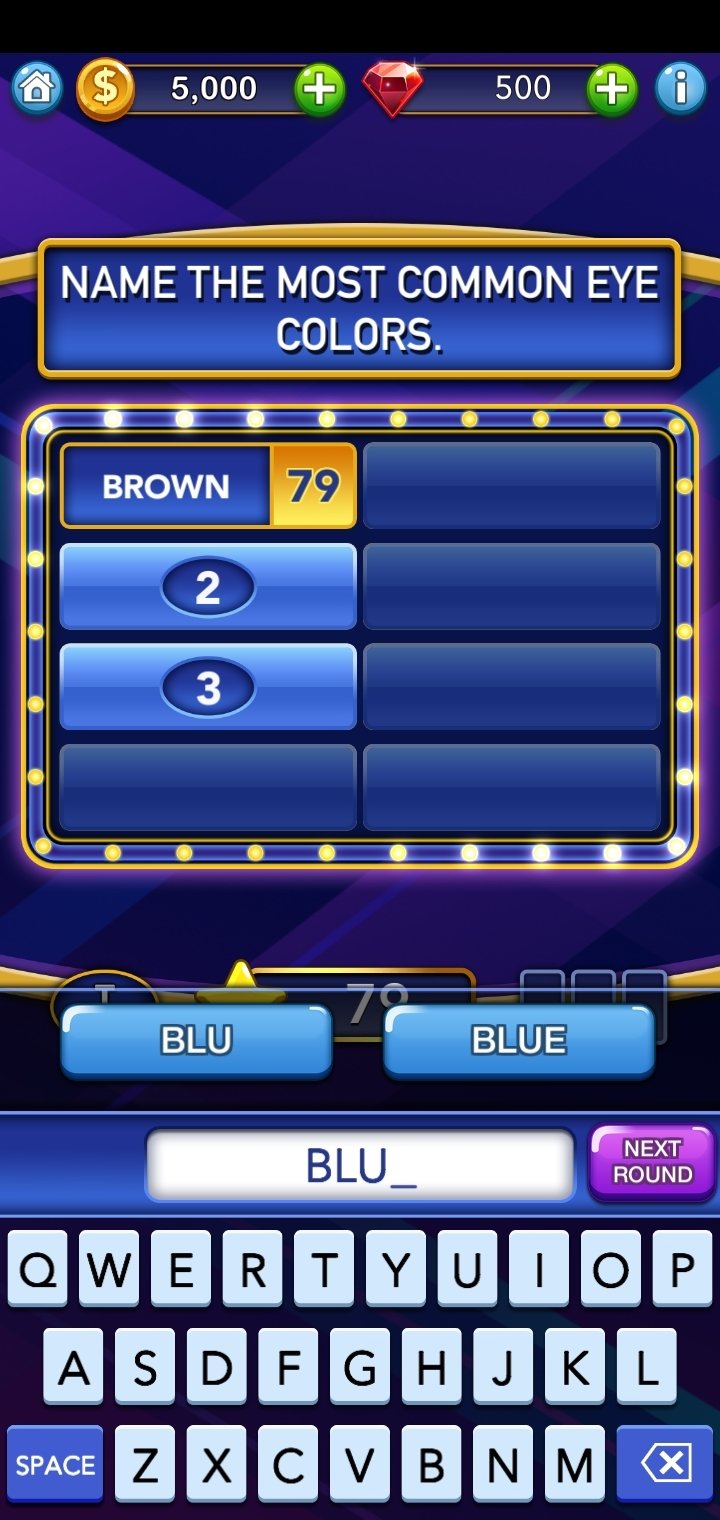Screen dimensions: 720x1520
Task: Tap the answer text field
Action: 360,1166
